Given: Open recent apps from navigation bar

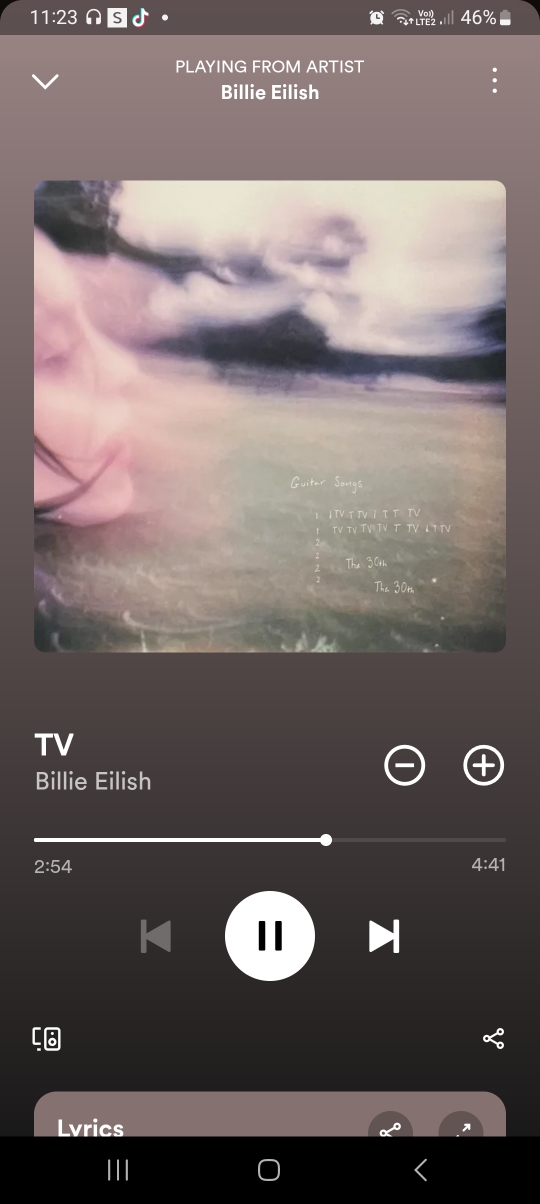Looking at the screenshot, I should point(118,1170).
